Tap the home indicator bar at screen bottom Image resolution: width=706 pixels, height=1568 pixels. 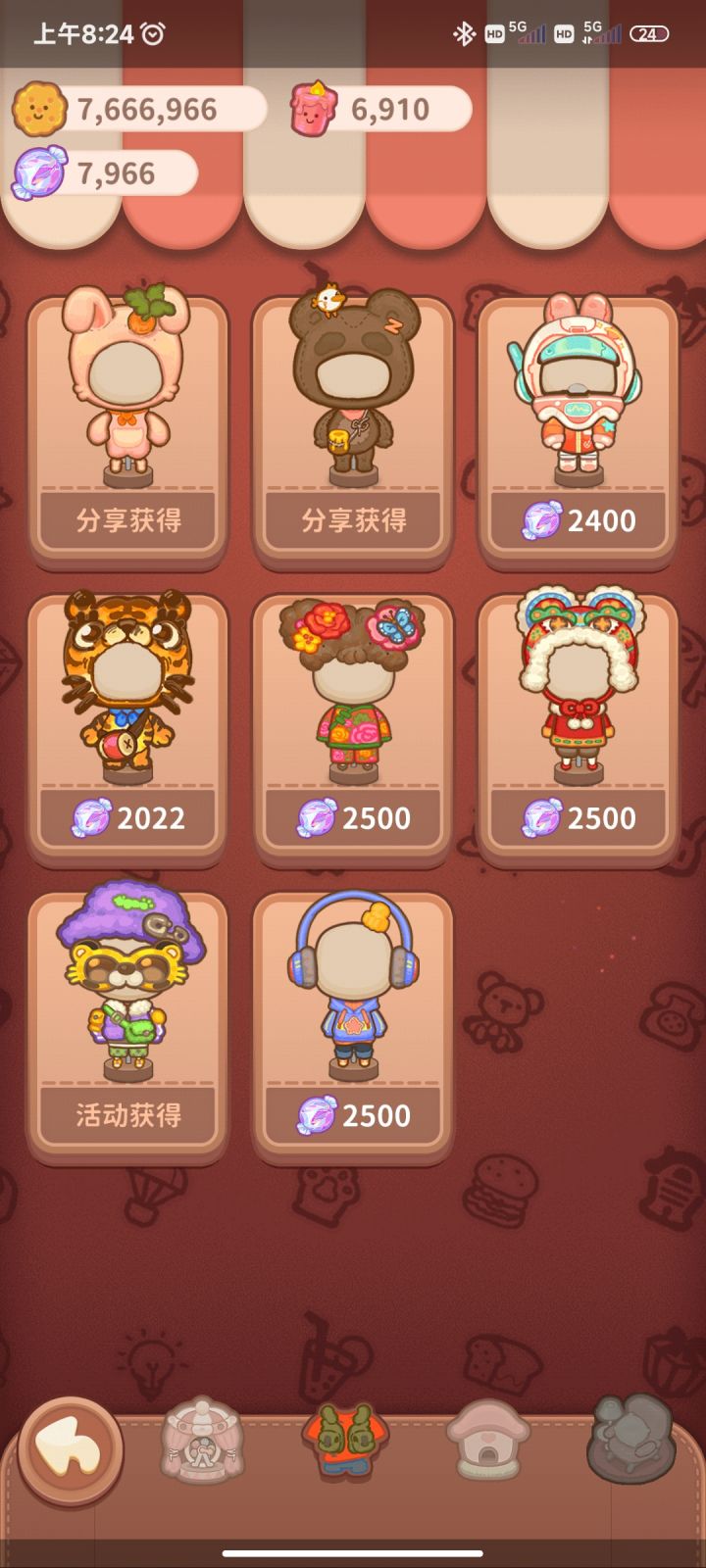click(353, 1551)
